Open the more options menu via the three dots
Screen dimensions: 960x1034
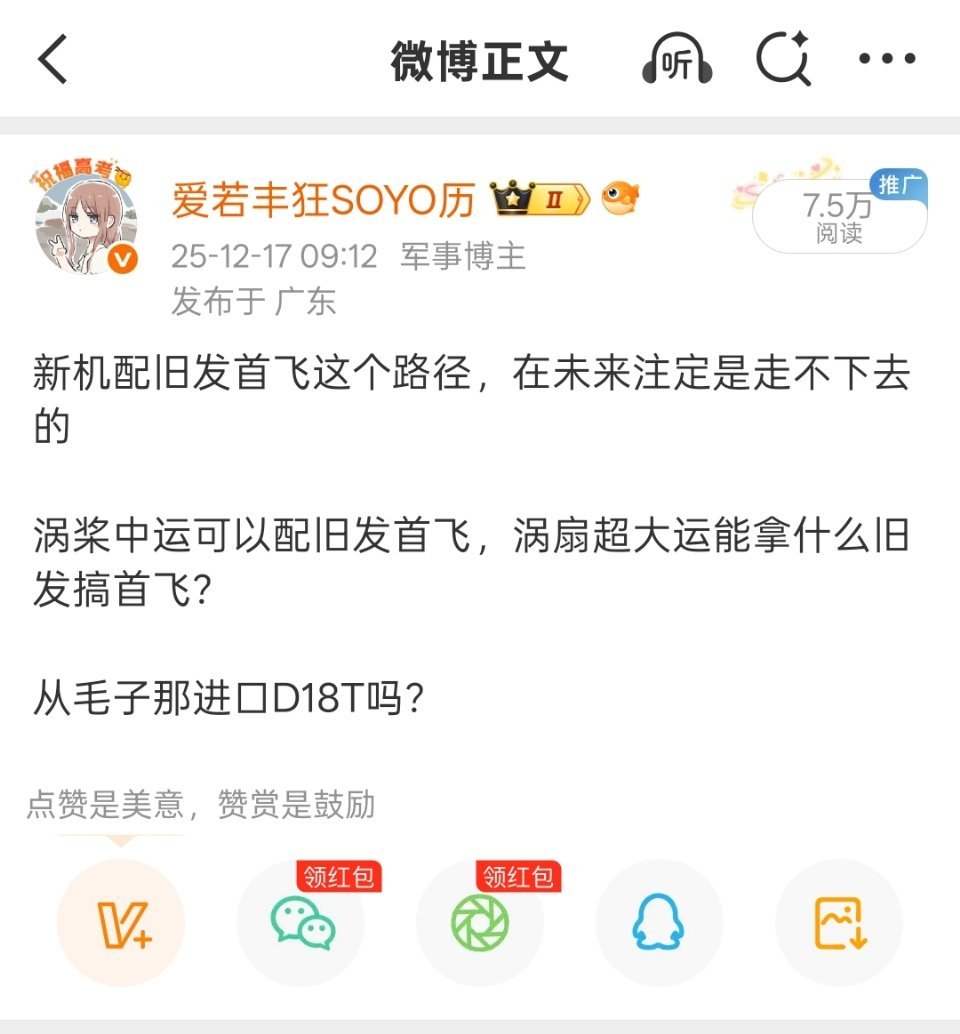click(885, 59)
